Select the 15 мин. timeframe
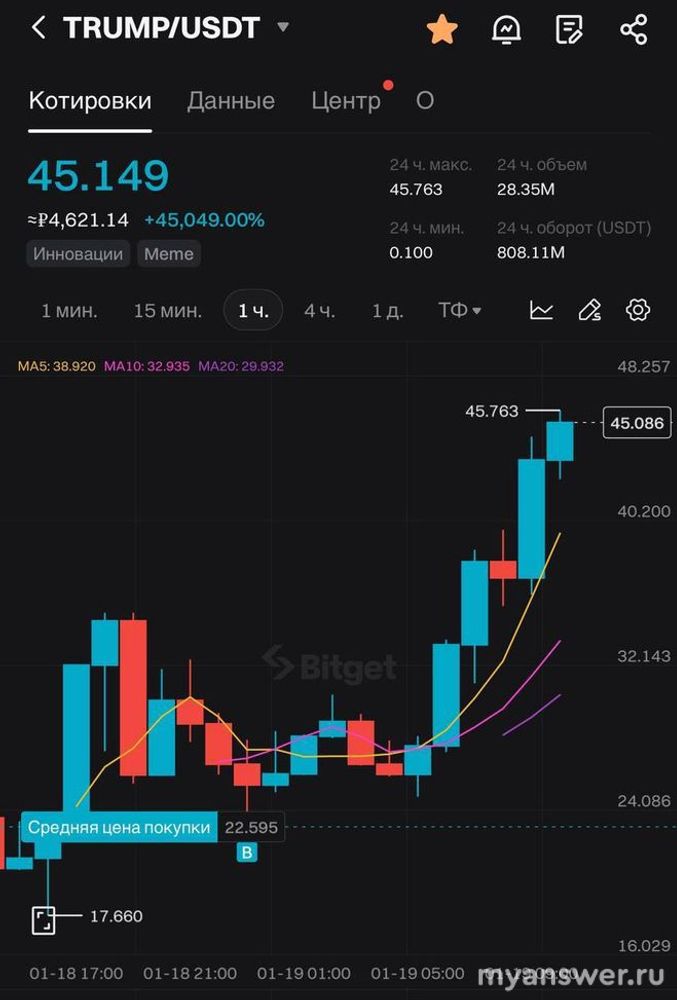The height and width of the screenshot is (1000, 677). (168, 311)
